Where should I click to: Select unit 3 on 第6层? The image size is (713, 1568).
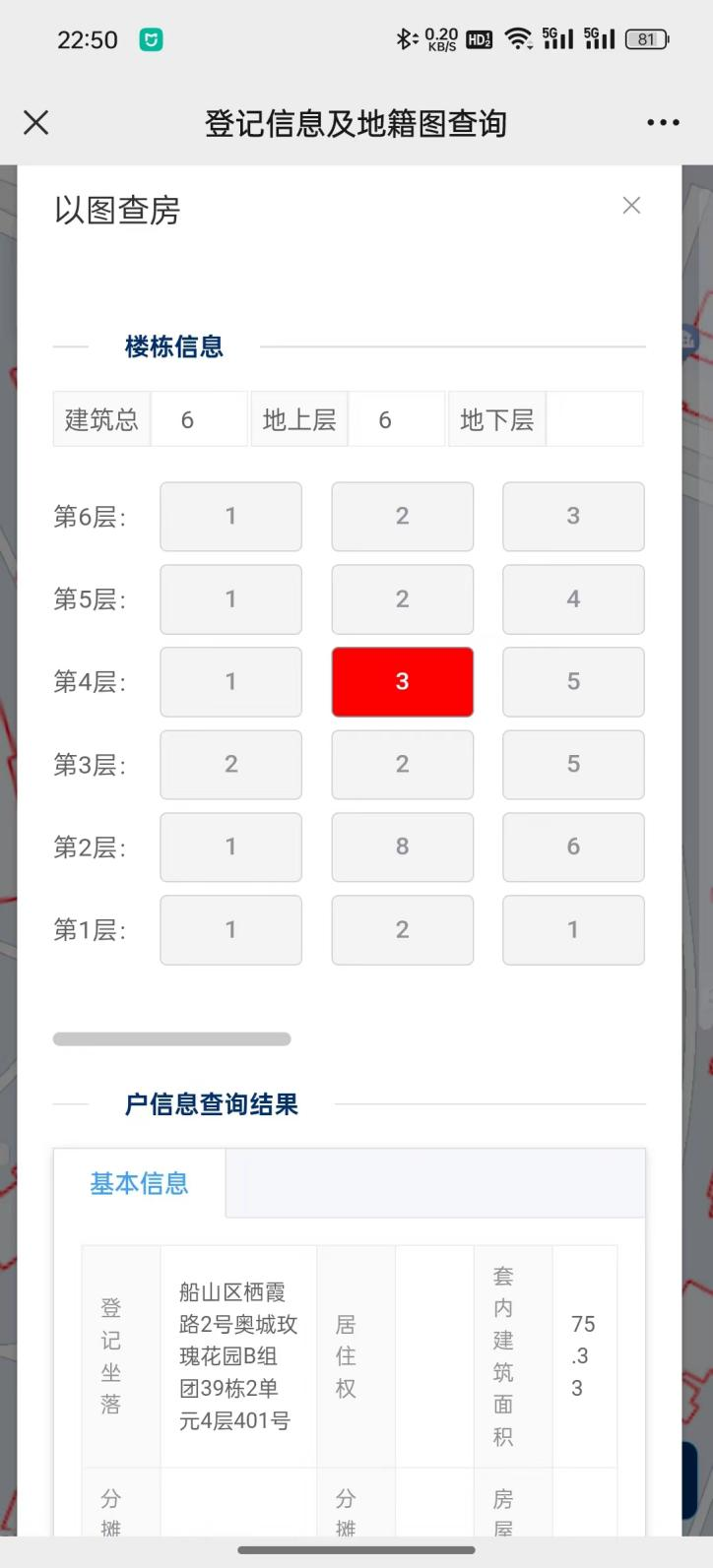(x=573, y=516)
